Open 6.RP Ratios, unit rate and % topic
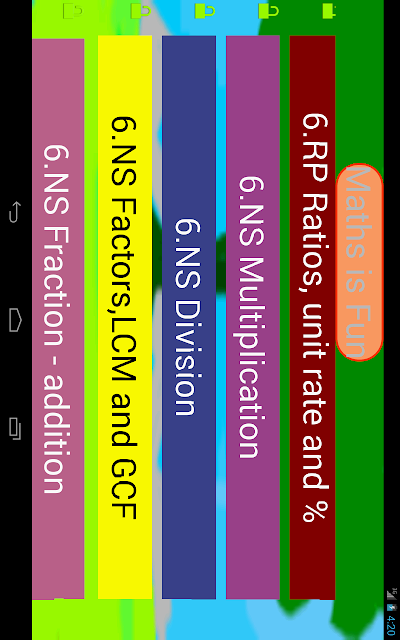400x640 pixels. point(312,317)
